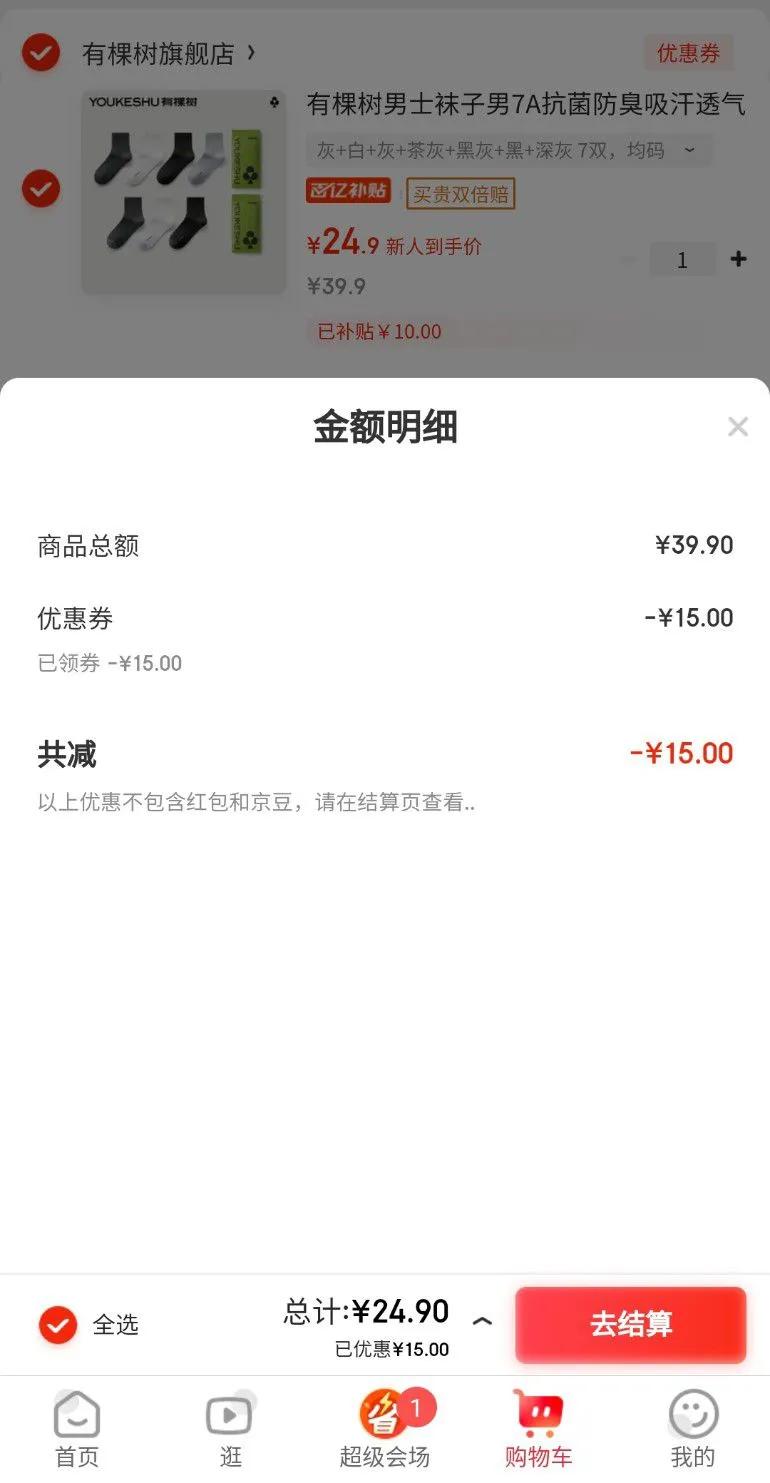Switch to the 逛 tab
Image resolution: width=770 pixels, height=1483 pixels.
[230, 1429]
